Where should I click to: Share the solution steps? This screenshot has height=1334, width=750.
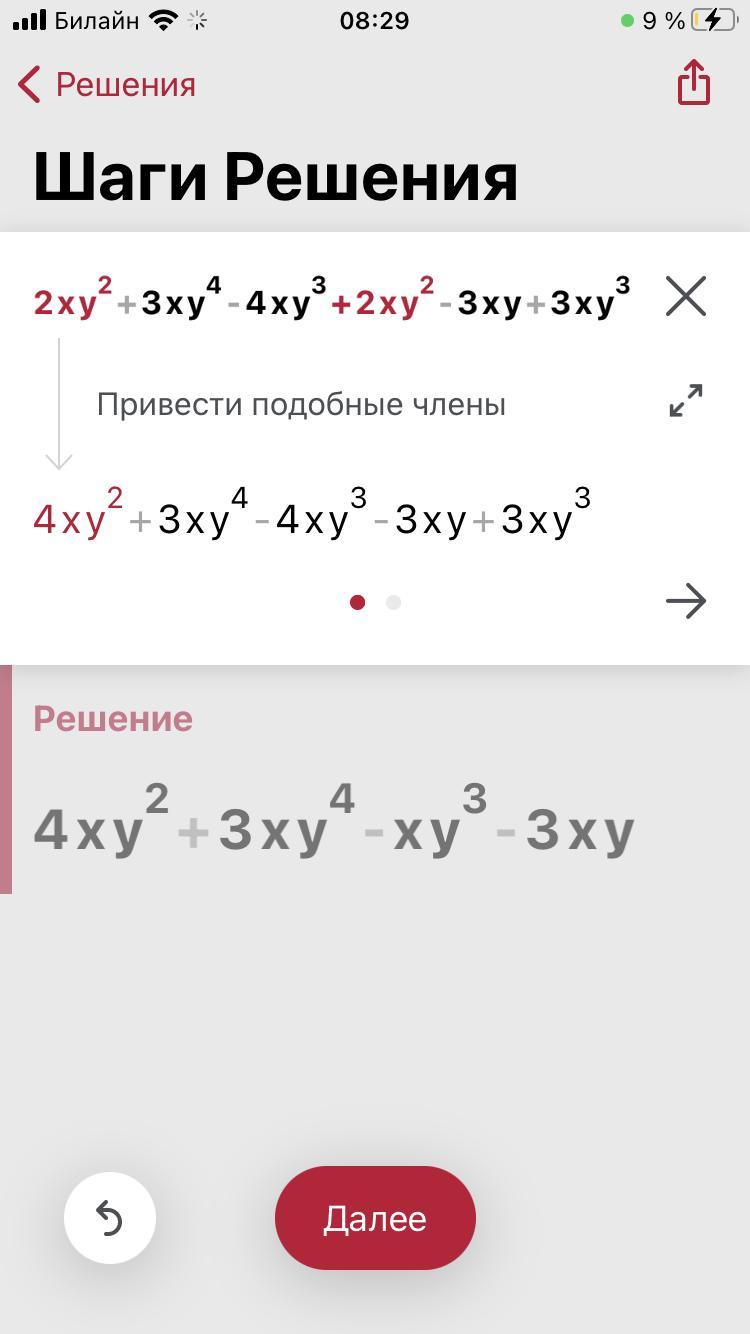pos(693,82)
